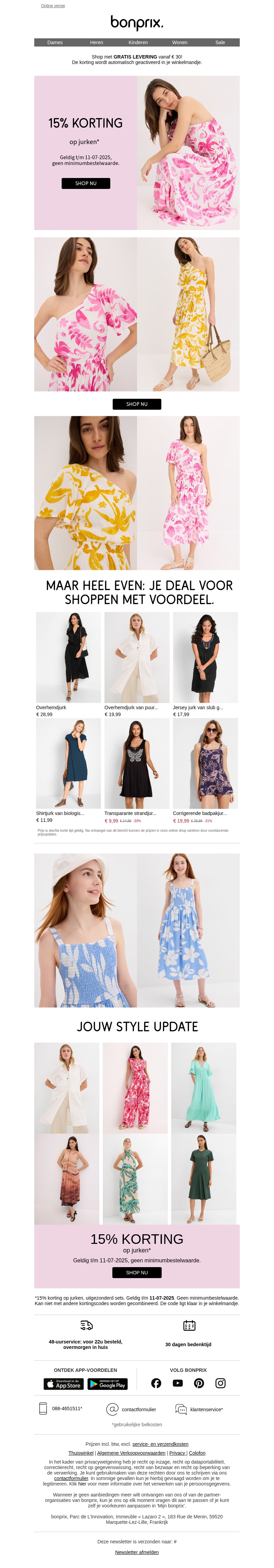Open the Sale tab
This screenshot has width=274, height=1568.
(x=220, y=42)
